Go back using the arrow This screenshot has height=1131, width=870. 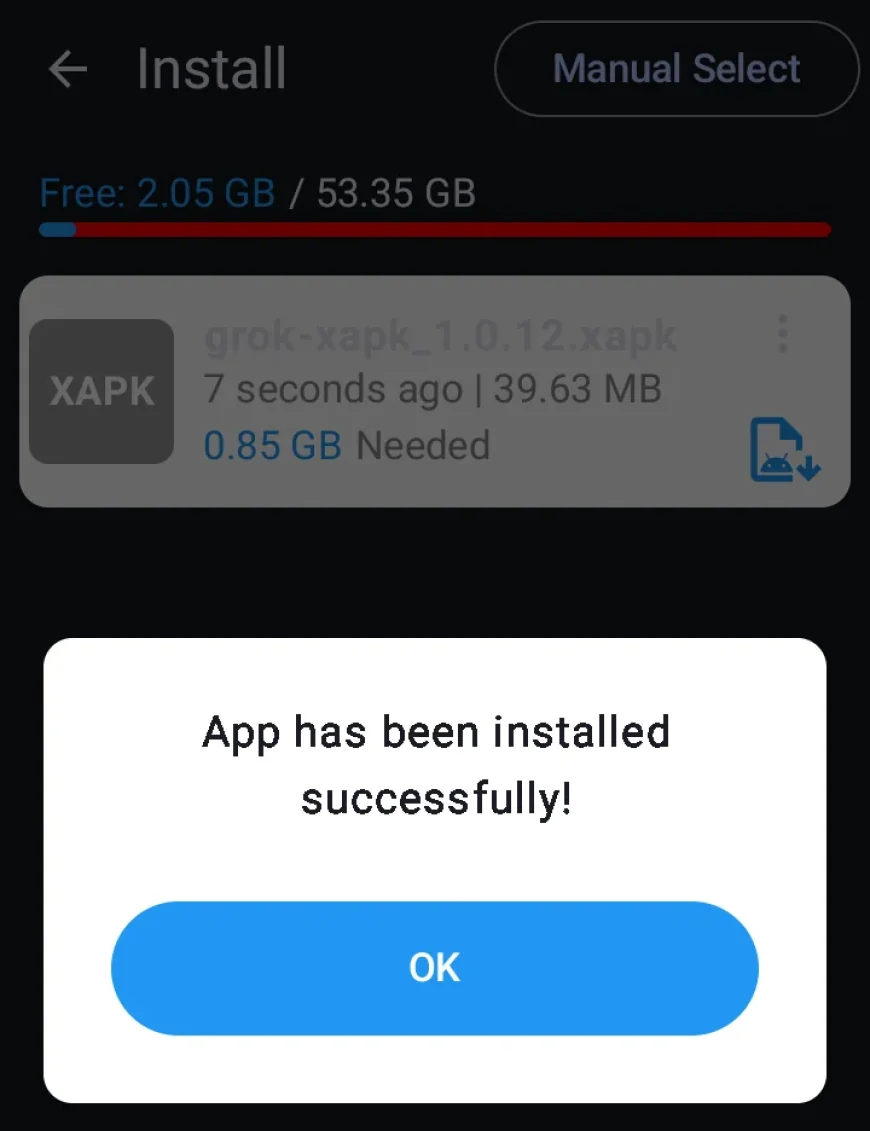coord(68,69)
